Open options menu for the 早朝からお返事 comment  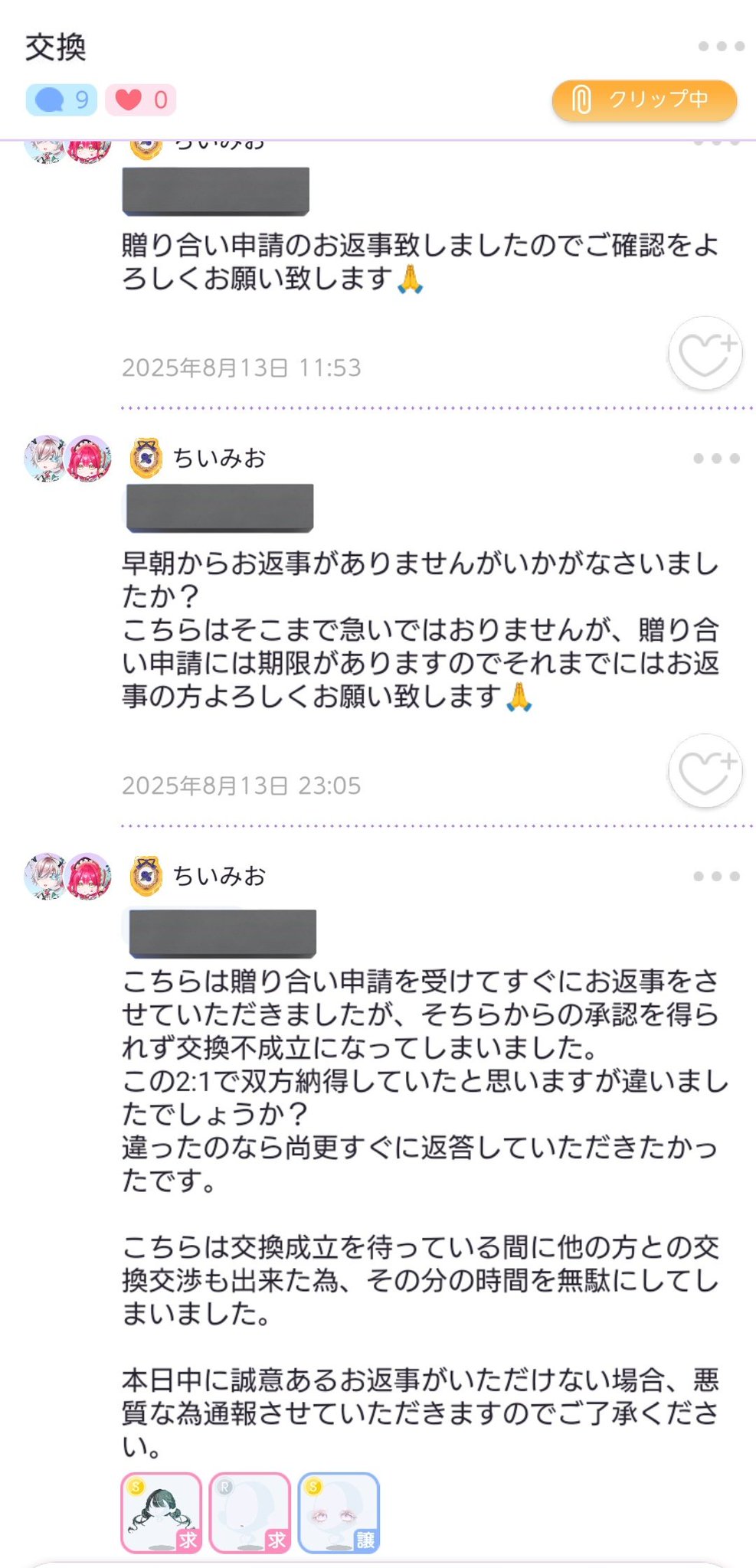pyautogui.click(x=716, y=459)
